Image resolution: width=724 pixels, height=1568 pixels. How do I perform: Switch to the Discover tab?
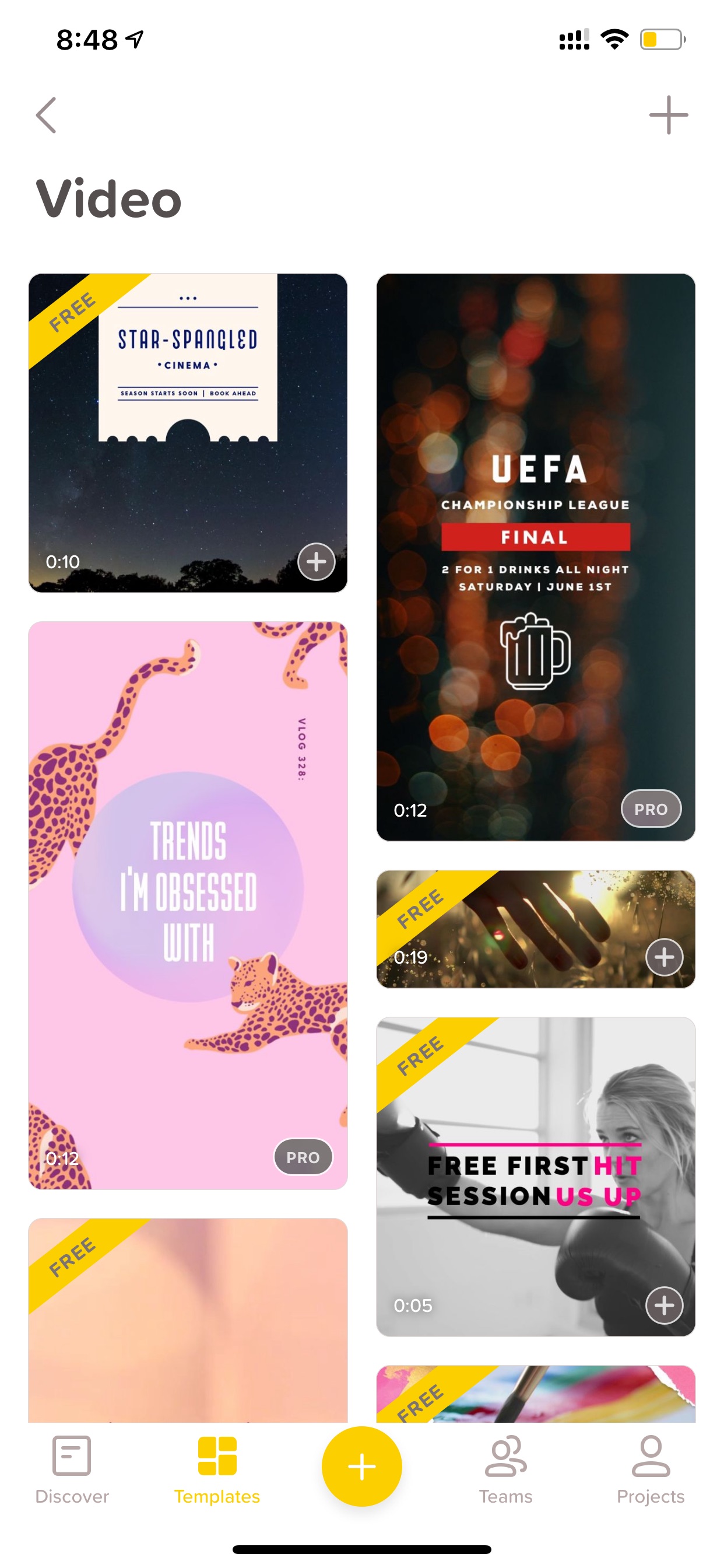pos(72,1470)
